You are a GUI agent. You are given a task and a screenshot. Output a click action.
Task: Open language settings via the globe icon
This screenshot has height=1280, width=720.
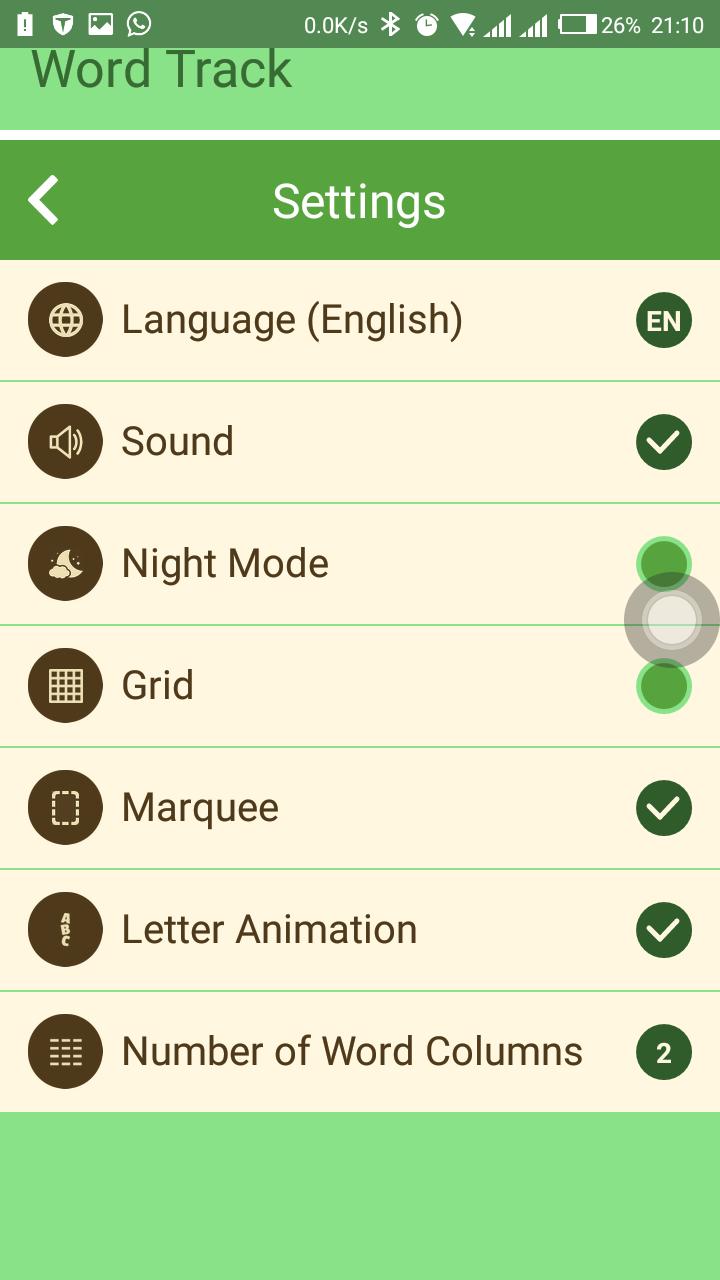point(65,320)
